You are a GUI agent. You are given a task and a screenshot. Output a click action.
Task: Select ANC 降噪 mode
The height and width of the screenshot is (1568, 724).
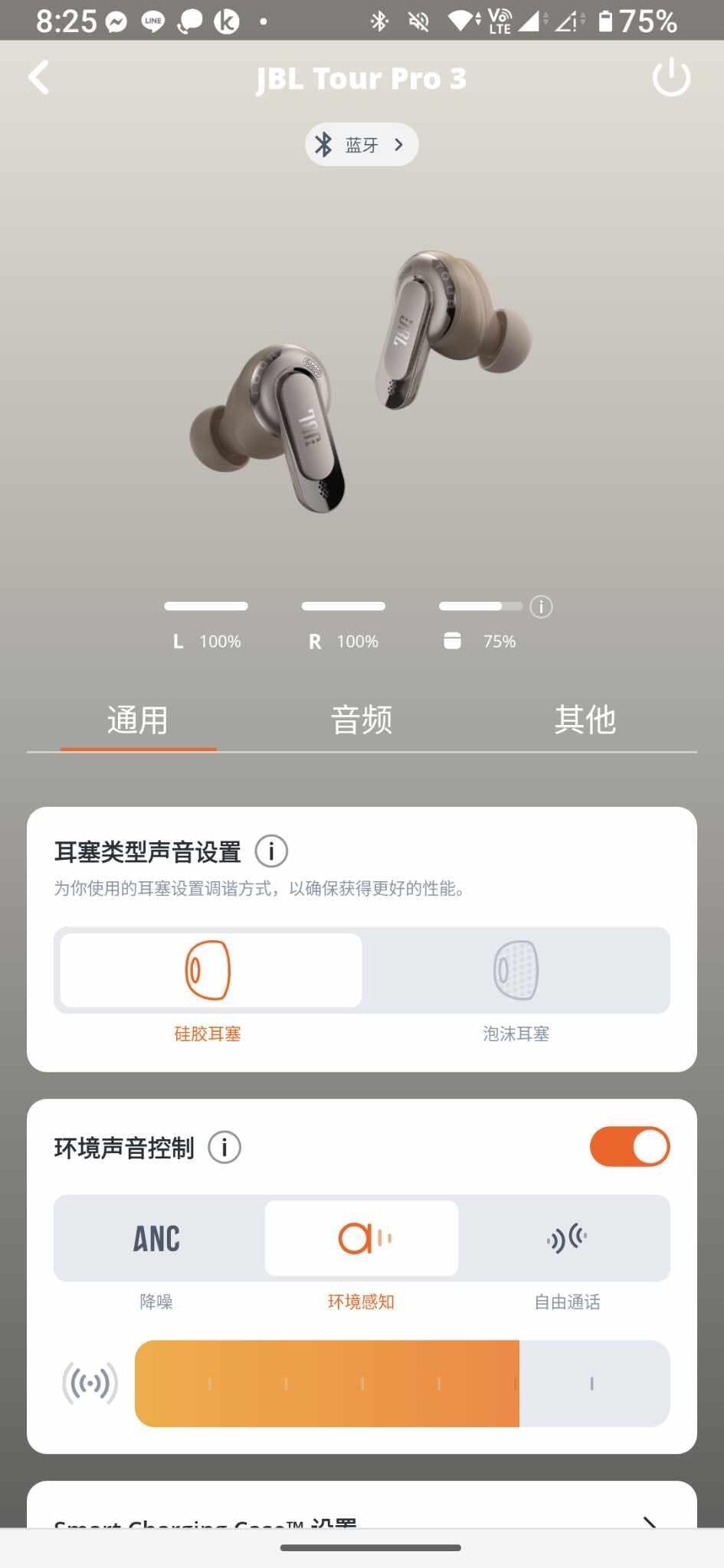(157, 1238)
